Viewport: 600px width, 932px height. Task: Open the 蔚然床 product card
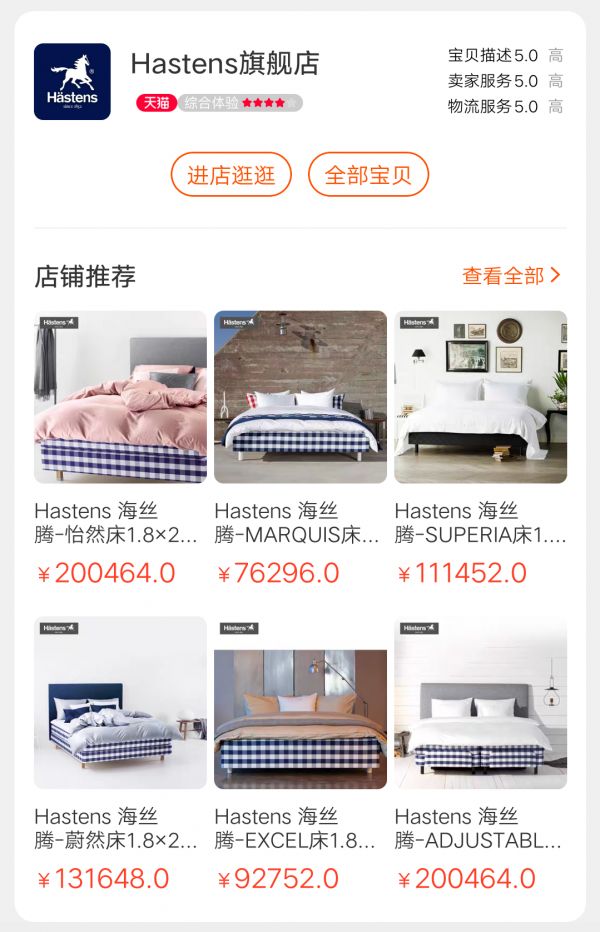[x=120, y=703]
